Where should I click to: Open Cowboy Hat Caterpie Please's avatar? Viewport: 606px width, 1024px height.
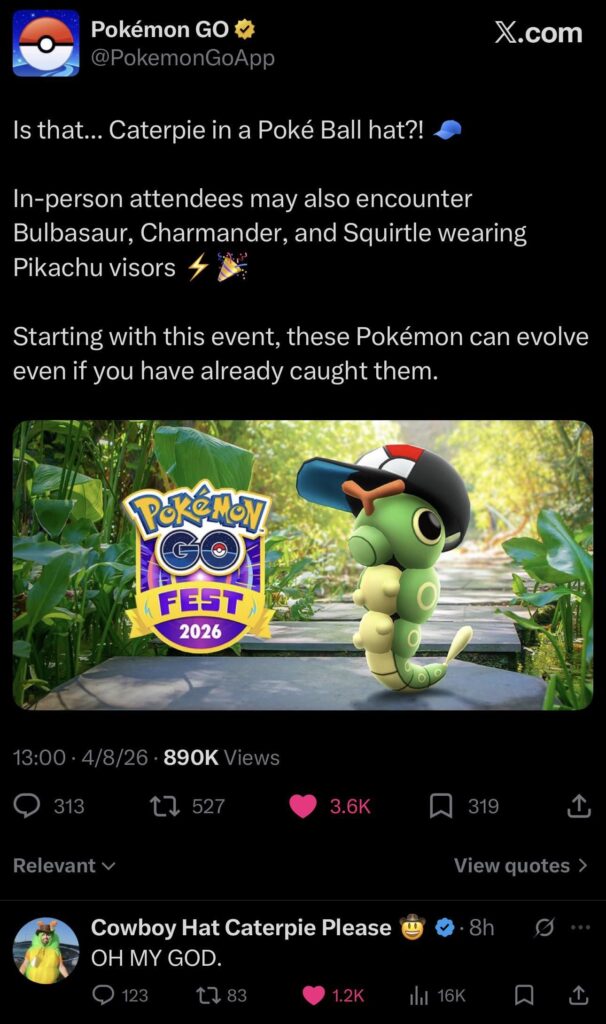[x=46, y=951]
